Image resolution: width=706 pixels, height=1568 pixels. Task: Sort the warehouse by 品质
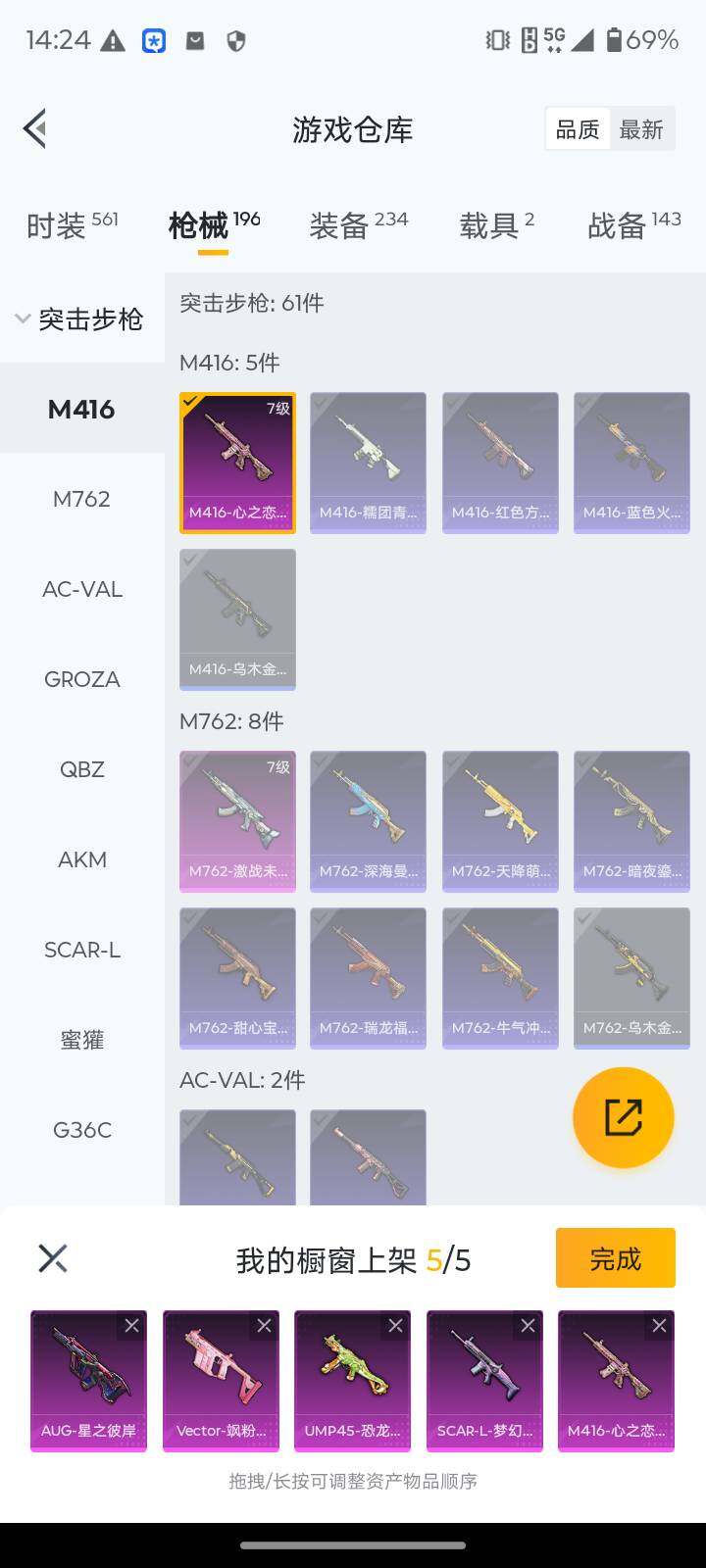point(578,129)
